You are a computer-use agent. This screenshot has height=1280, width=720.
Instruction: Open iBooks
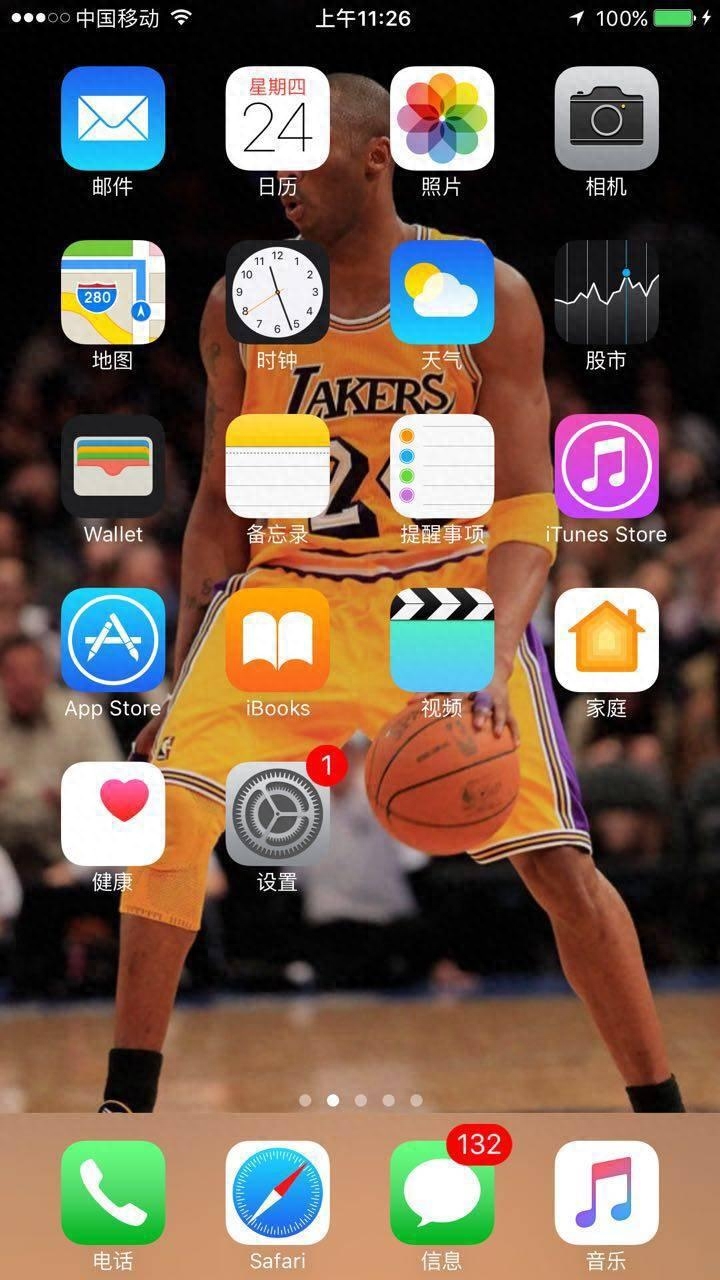click(x=277, y=640)
